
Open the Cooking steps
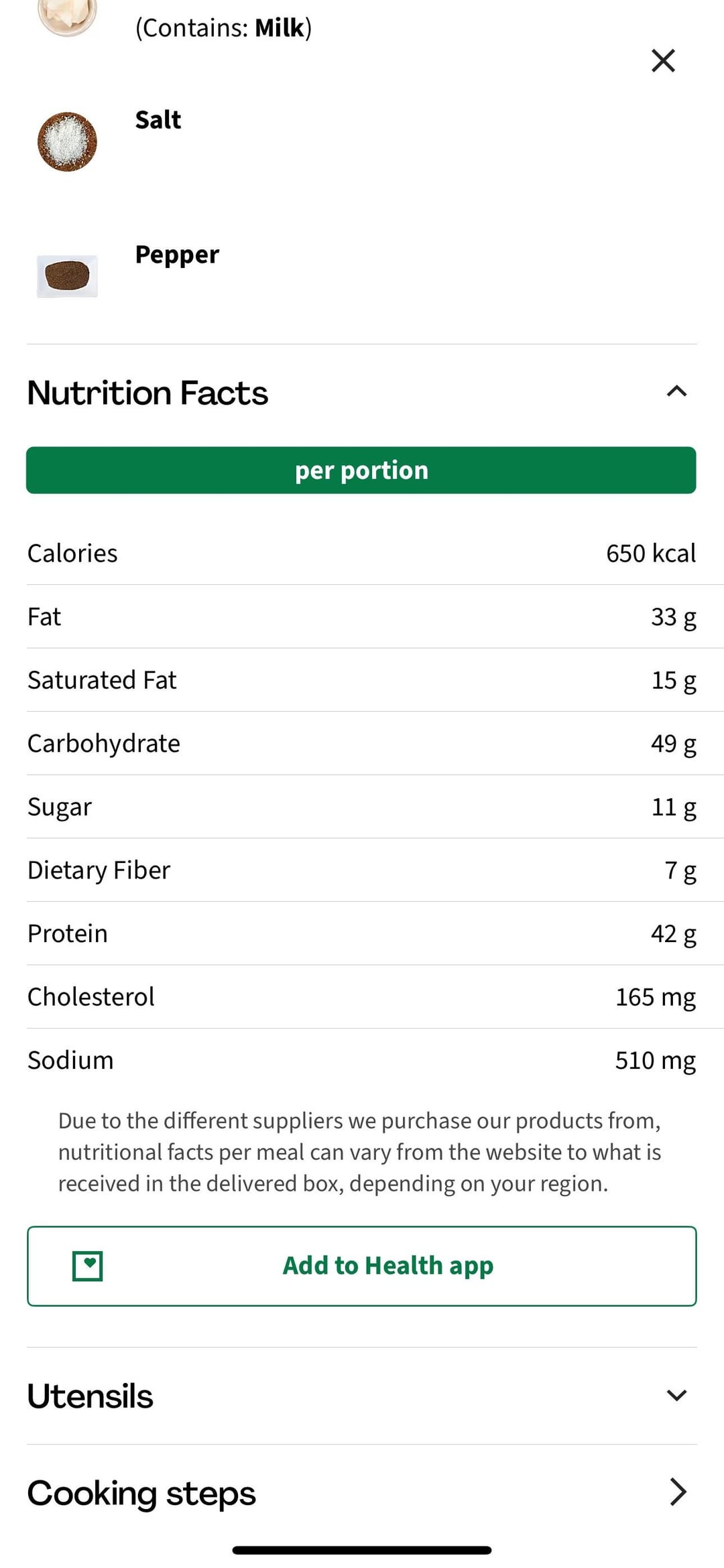point(678,1492)
